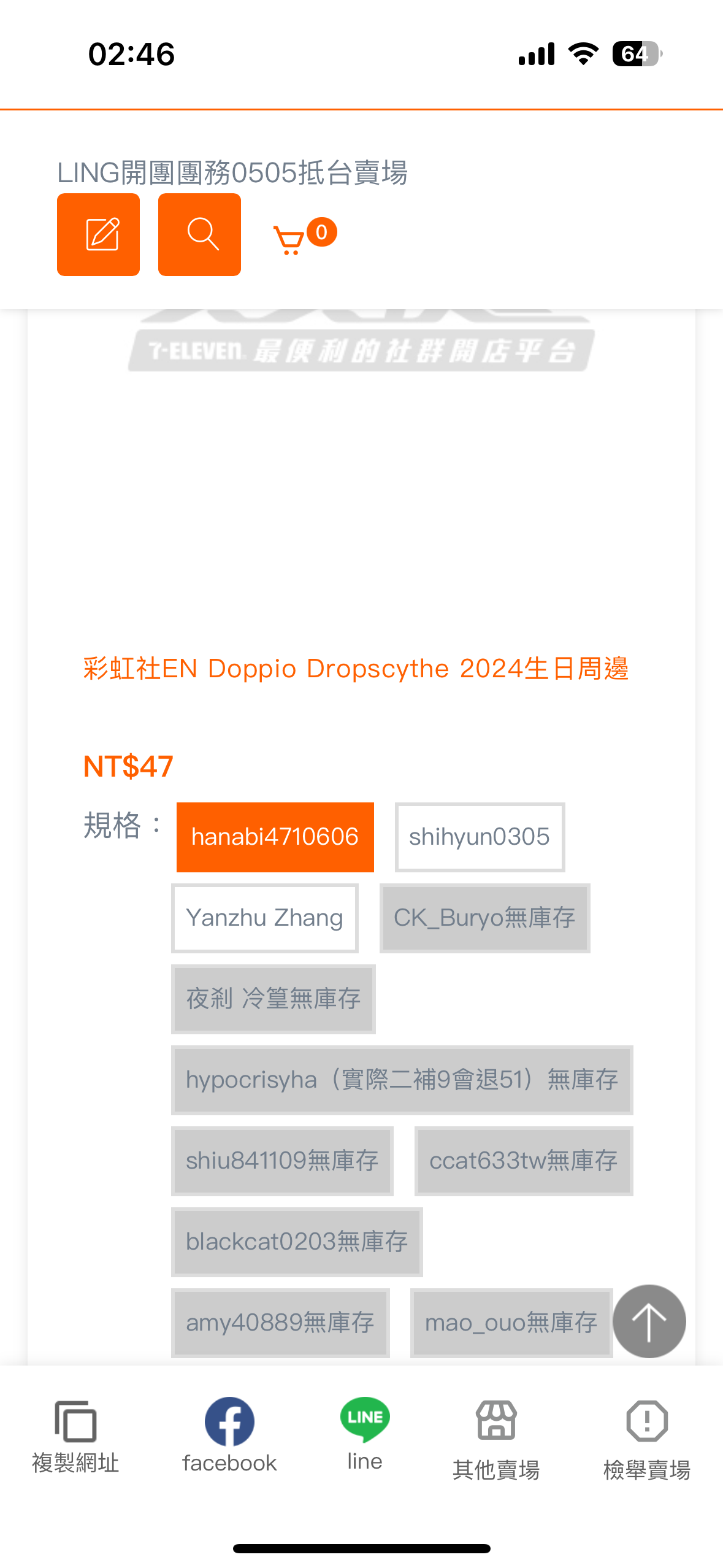The image size is (723, 1568).
Task: Open the 彩虹社EN Doppio Dropscythe product title
Action: point(356,668)
